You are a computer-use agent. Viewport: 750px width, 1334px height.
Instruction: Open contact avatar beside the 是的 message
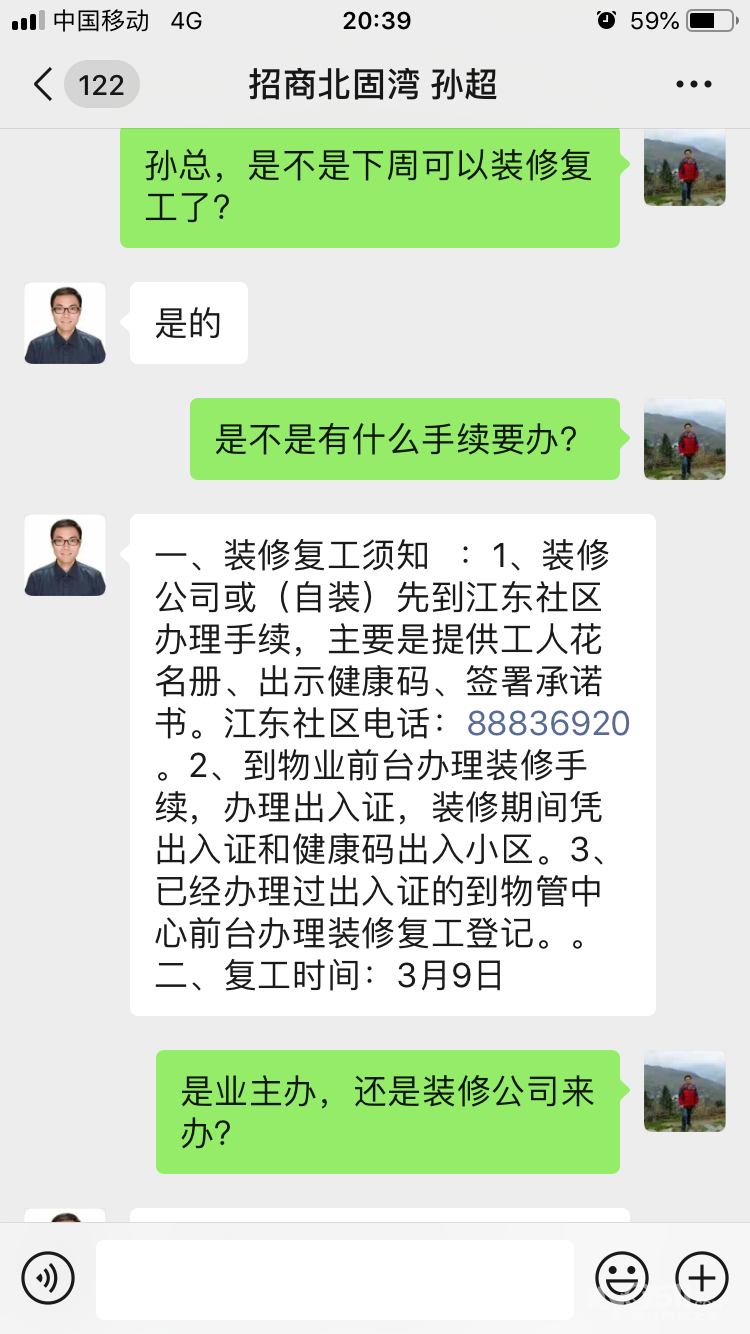(65, 323)
